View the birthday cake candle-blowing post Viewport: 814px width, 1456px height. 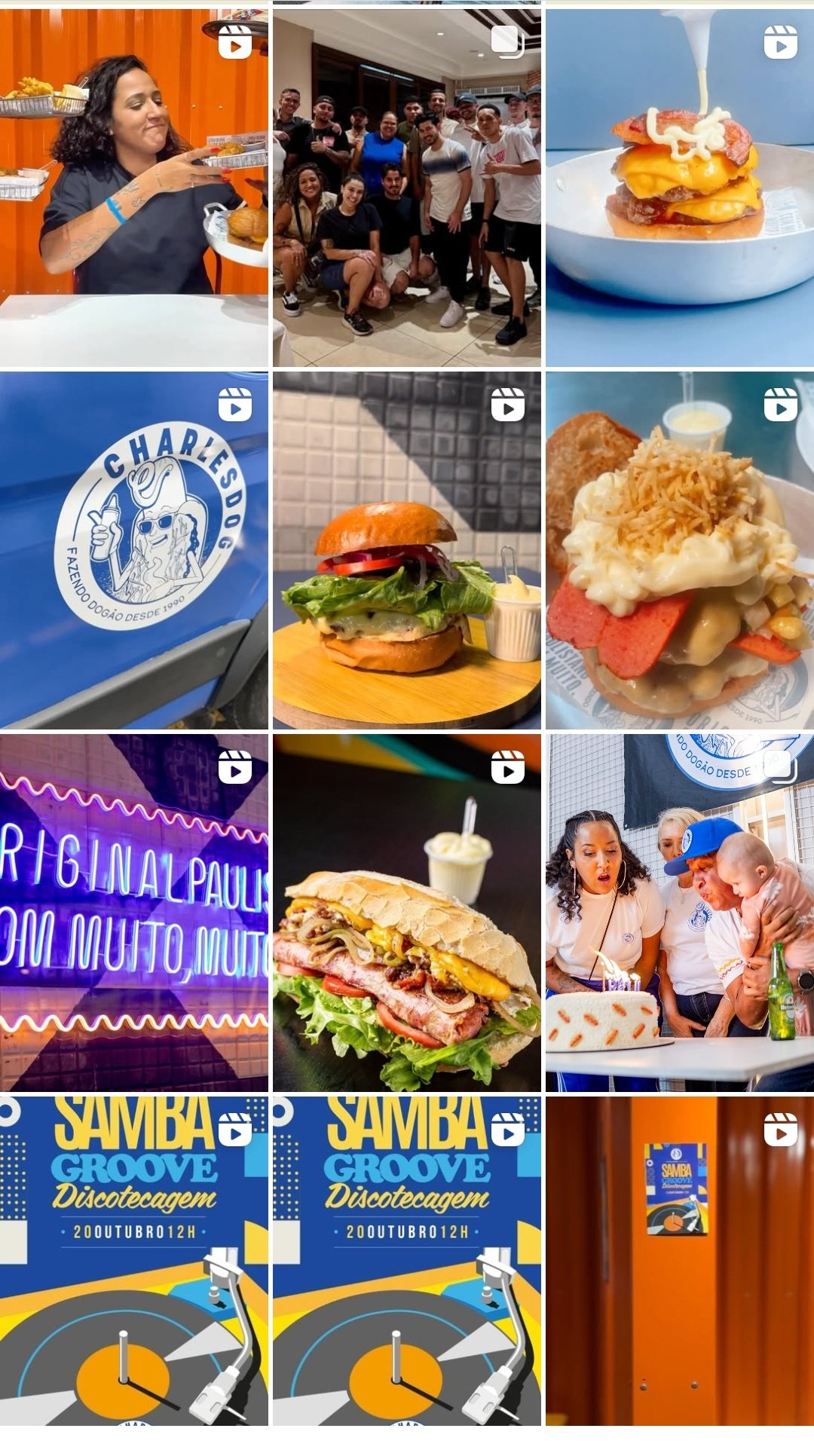coord(680,913)
